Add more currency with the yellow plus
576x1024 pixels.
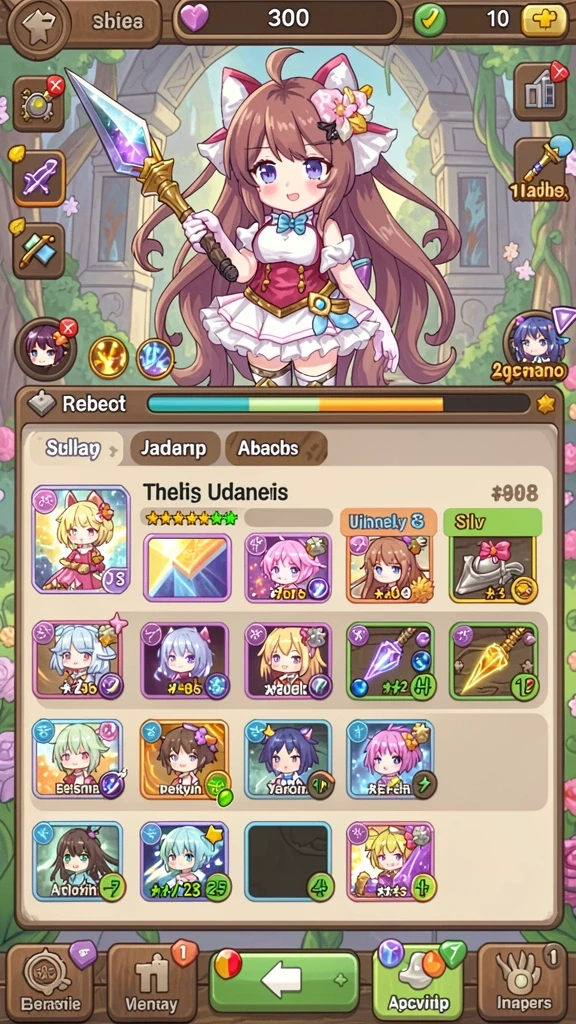543,20
